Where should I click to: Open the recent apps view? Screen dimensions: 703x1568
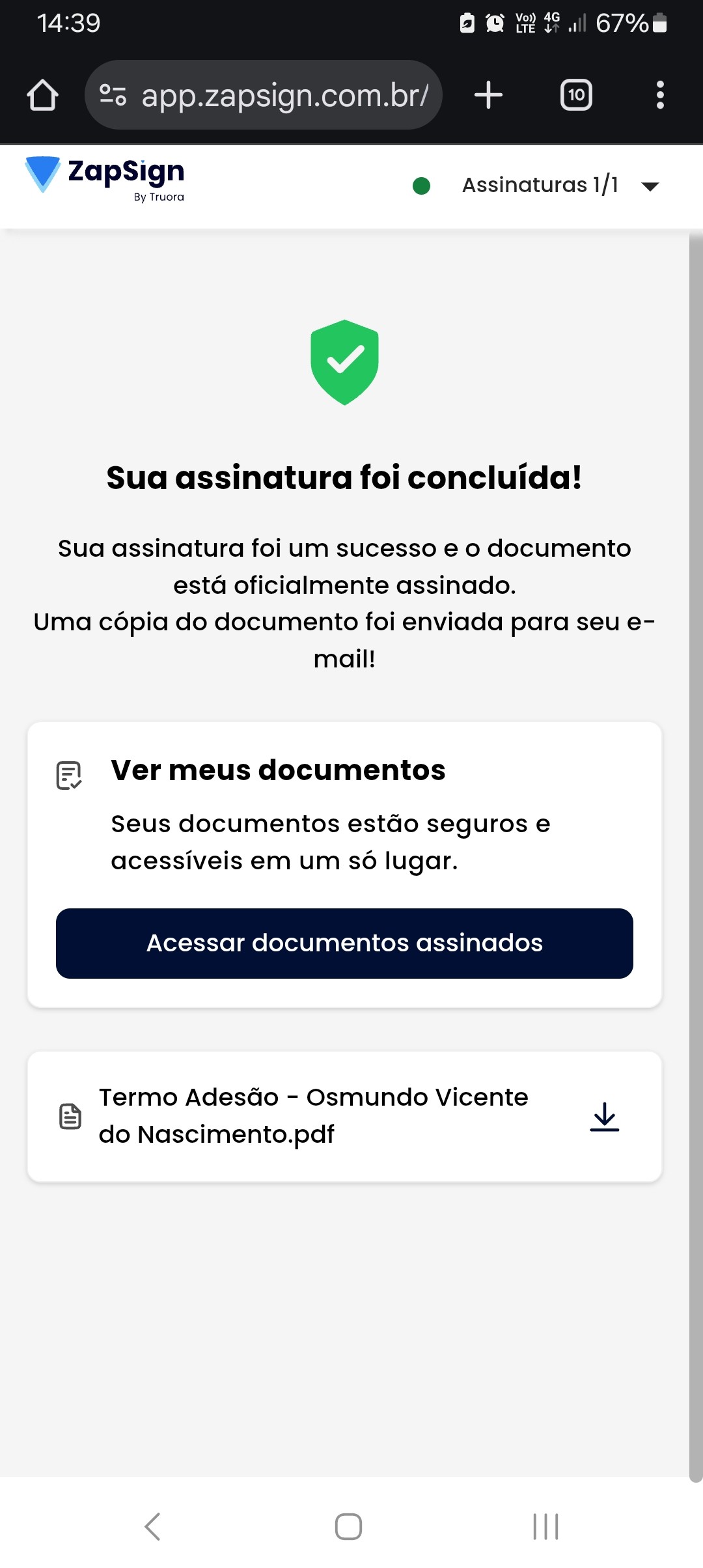click(x=545, y=1526)
